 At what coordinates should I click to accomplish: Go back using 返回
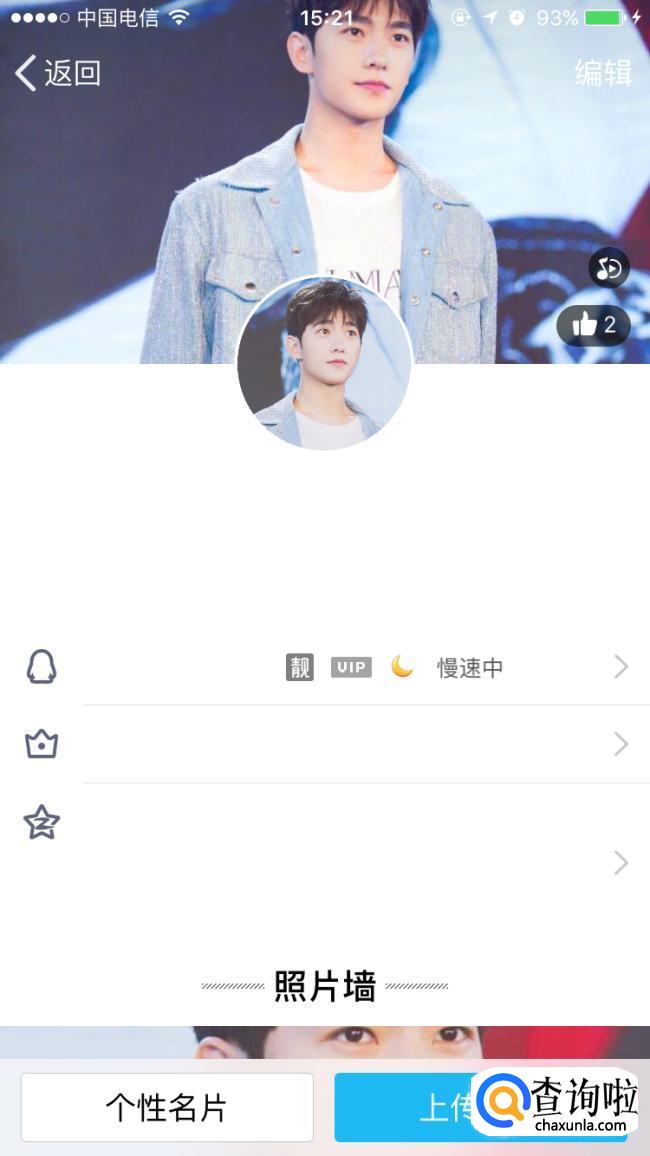[58, 73]
